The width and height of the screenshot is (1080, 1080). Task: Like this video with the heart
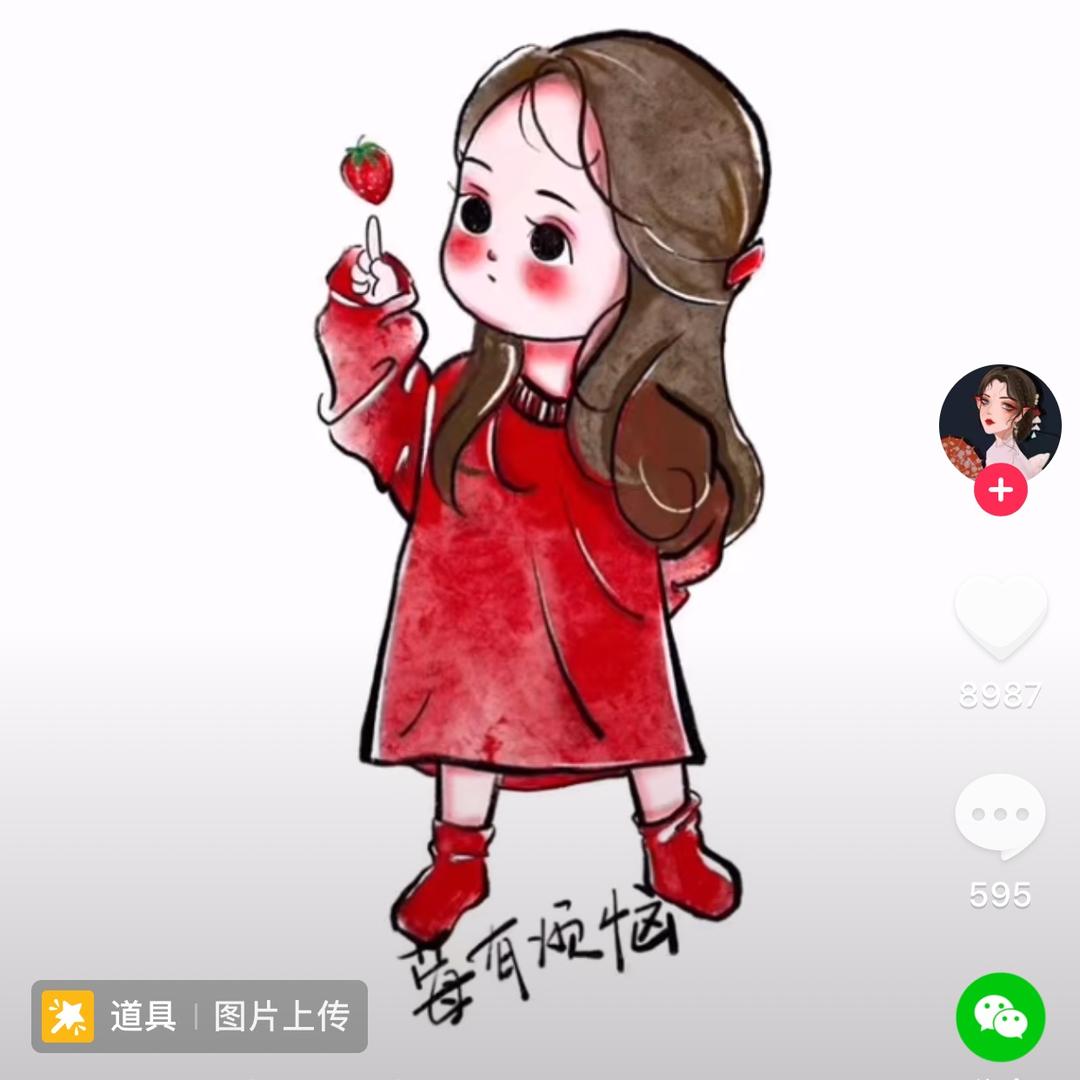coord(1000,617)
